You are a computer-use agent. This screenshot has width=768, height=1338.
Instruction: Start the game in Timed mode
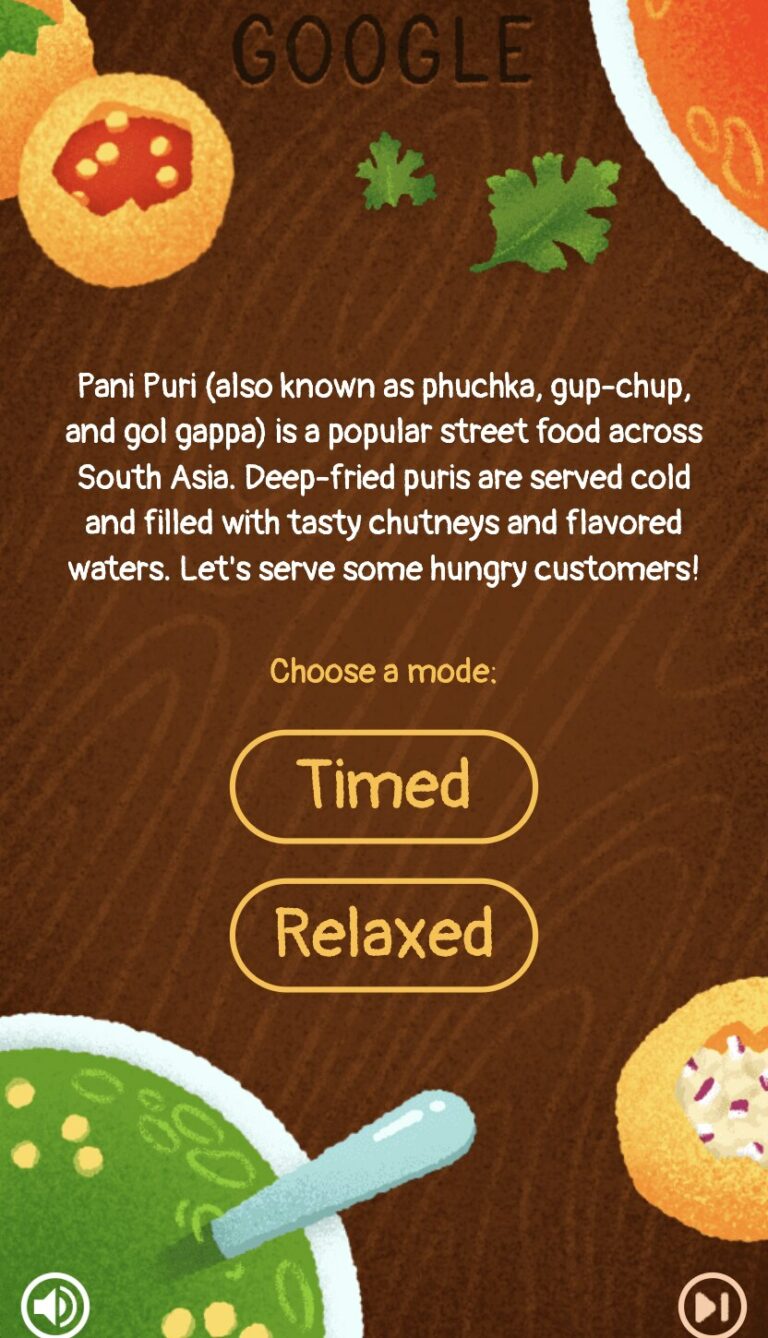384,786
